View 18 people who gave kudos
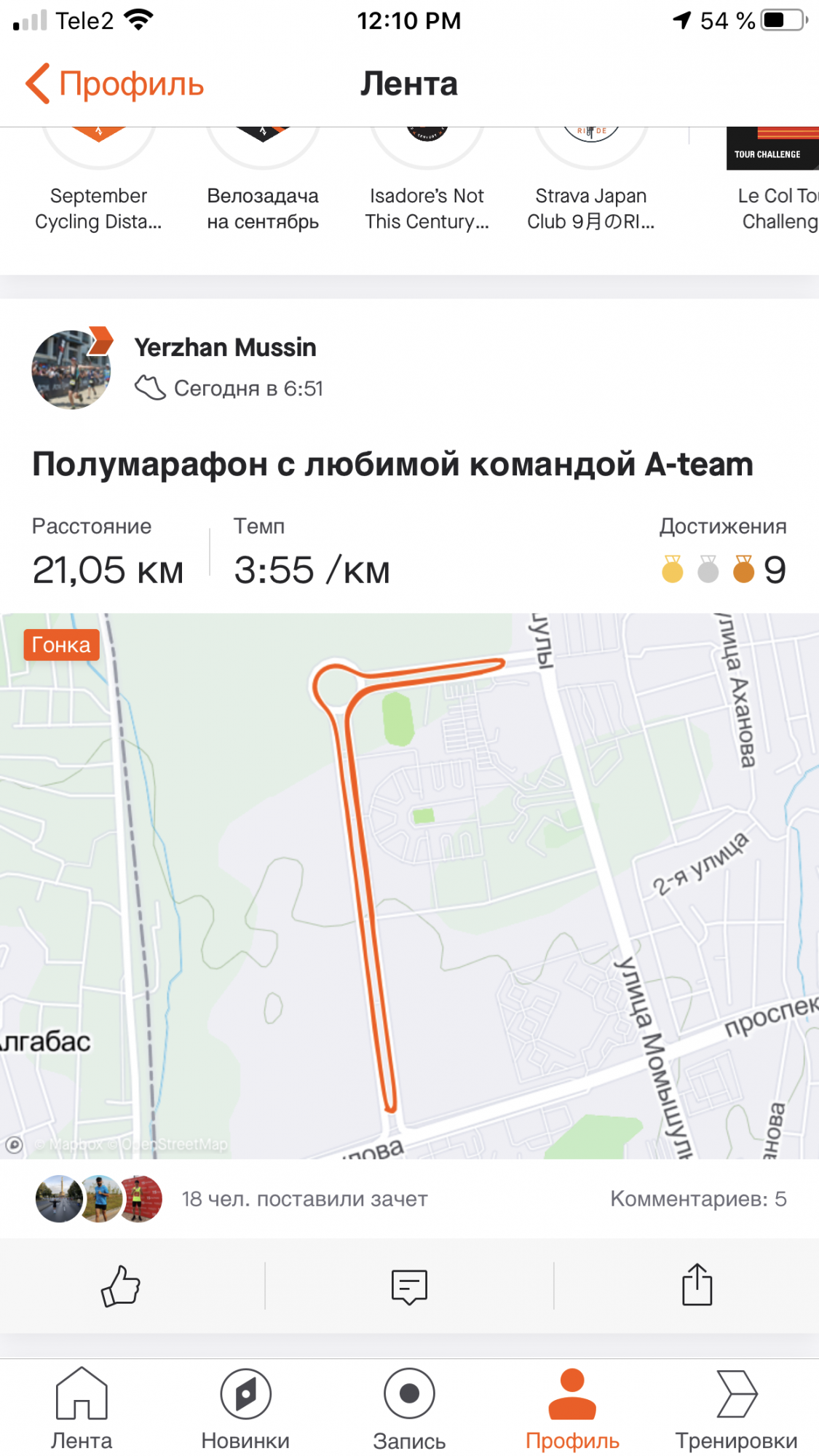 click(x=304, y=1199)
